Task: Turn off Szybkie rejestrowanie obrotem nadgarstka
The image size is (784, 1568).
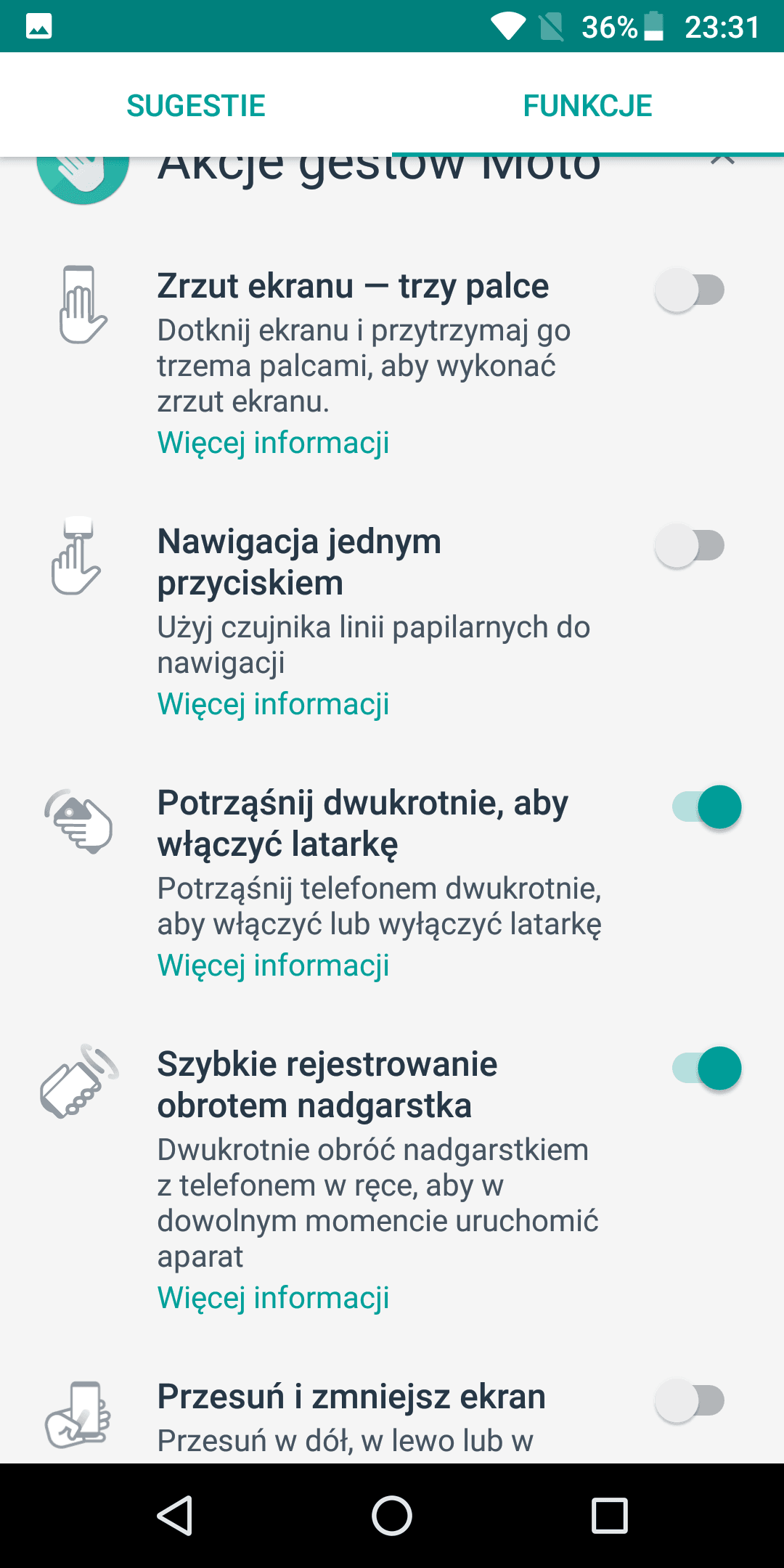Action: [707, 1068]
